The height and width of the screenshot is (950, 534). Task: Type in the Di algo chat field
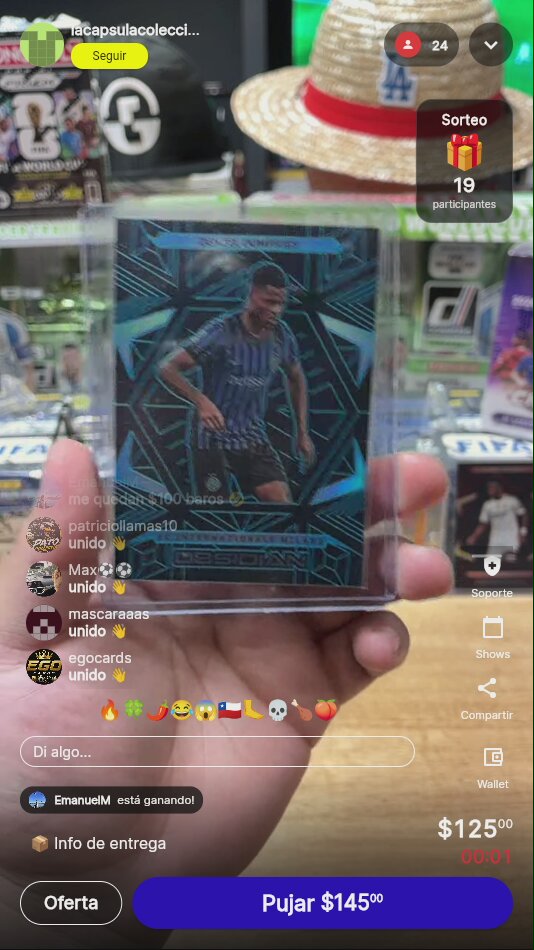click(x=218, y=752)
